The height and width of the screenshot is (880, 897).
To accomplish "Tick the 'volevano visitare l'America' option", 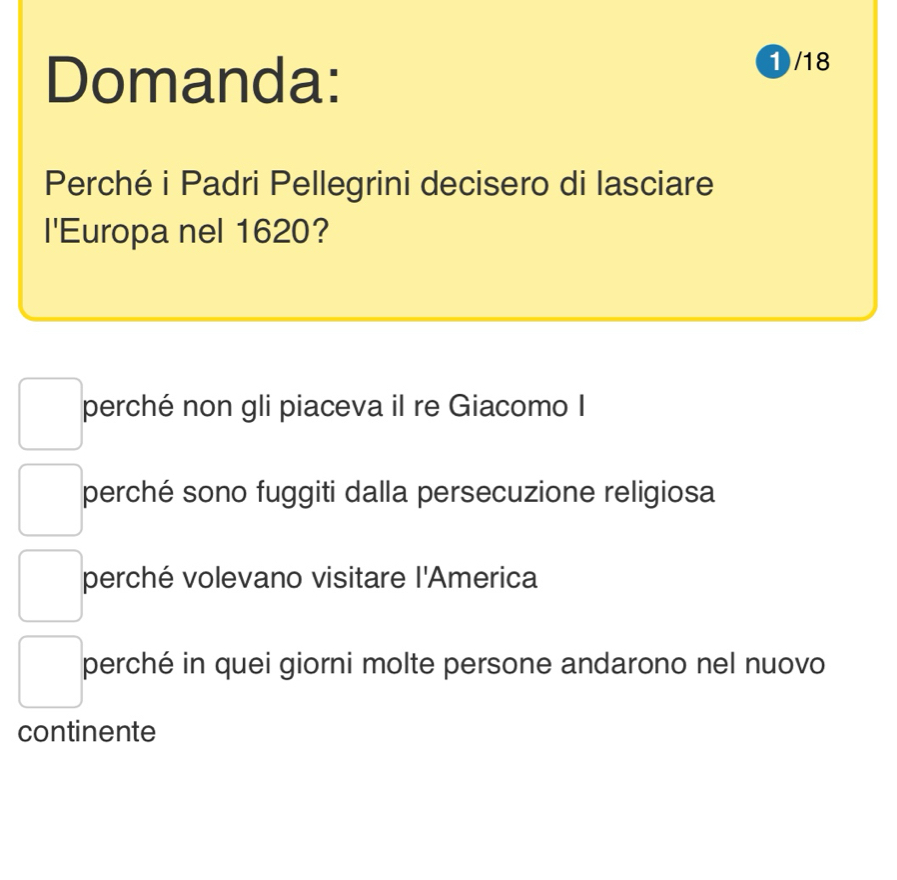I will [50, 585].
